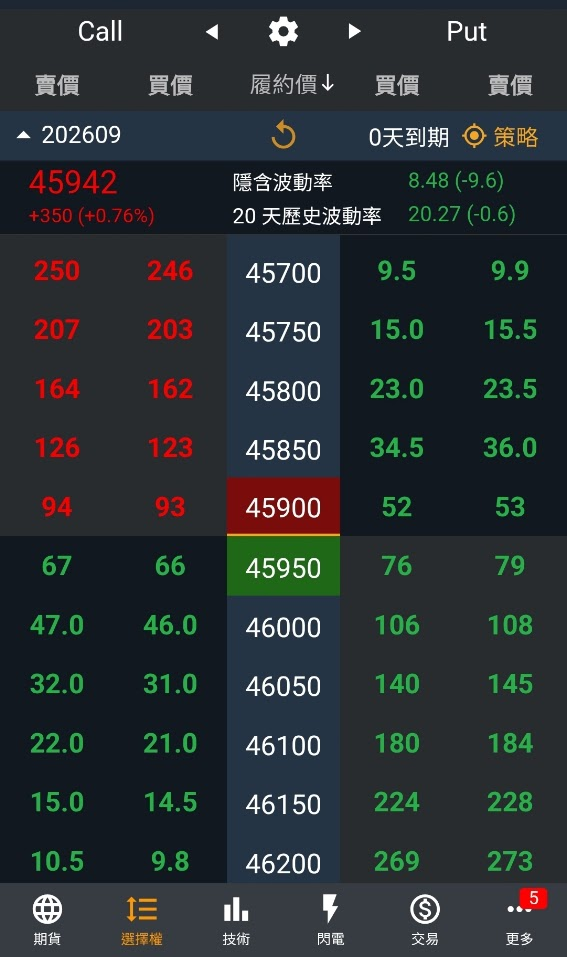This screenshot has height=957, width=567.
Task: Sort by 履約價 strike price header
Action: pos(292,84)
